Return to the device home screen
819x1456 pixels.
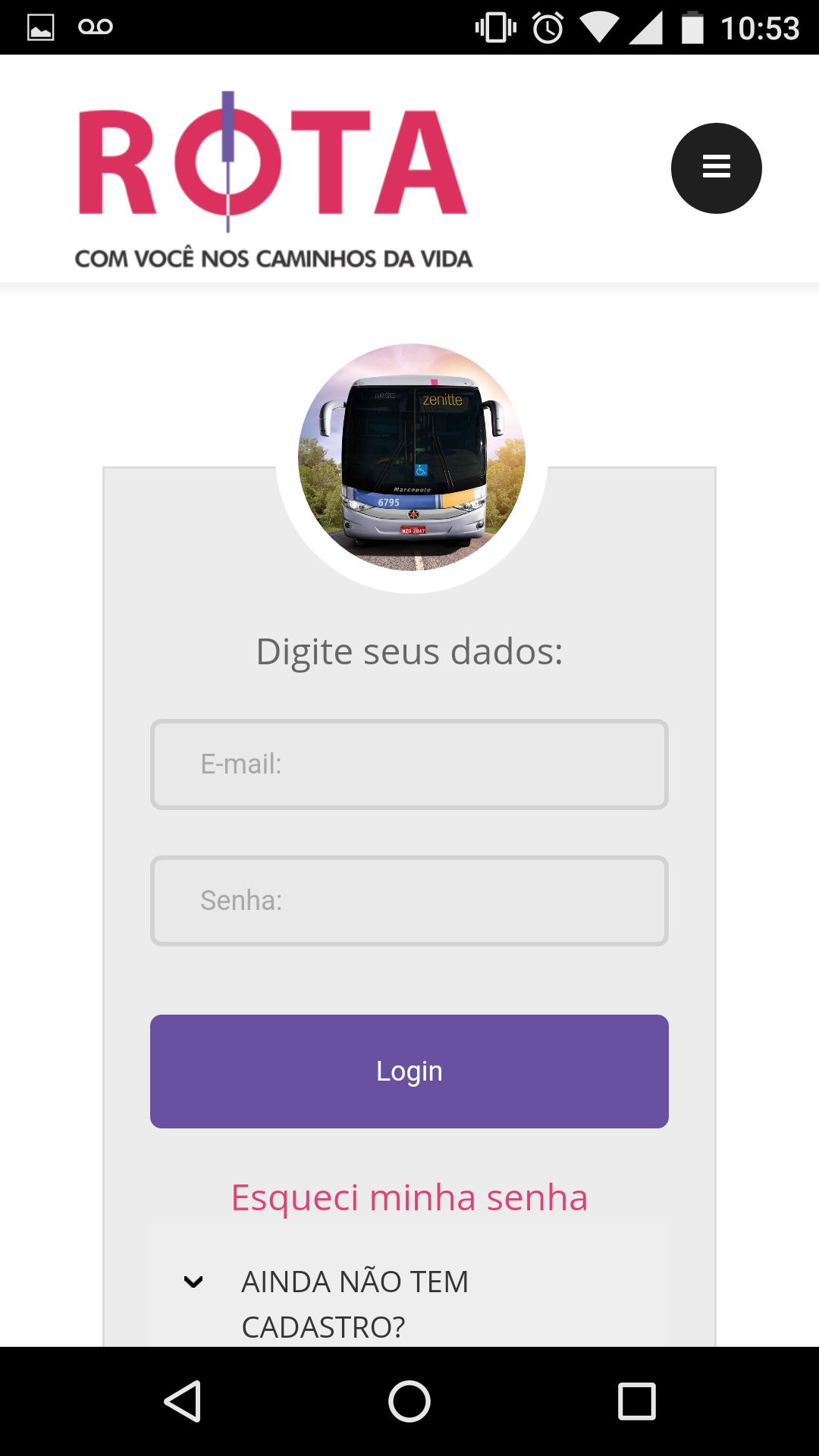tap(409, 1401)
